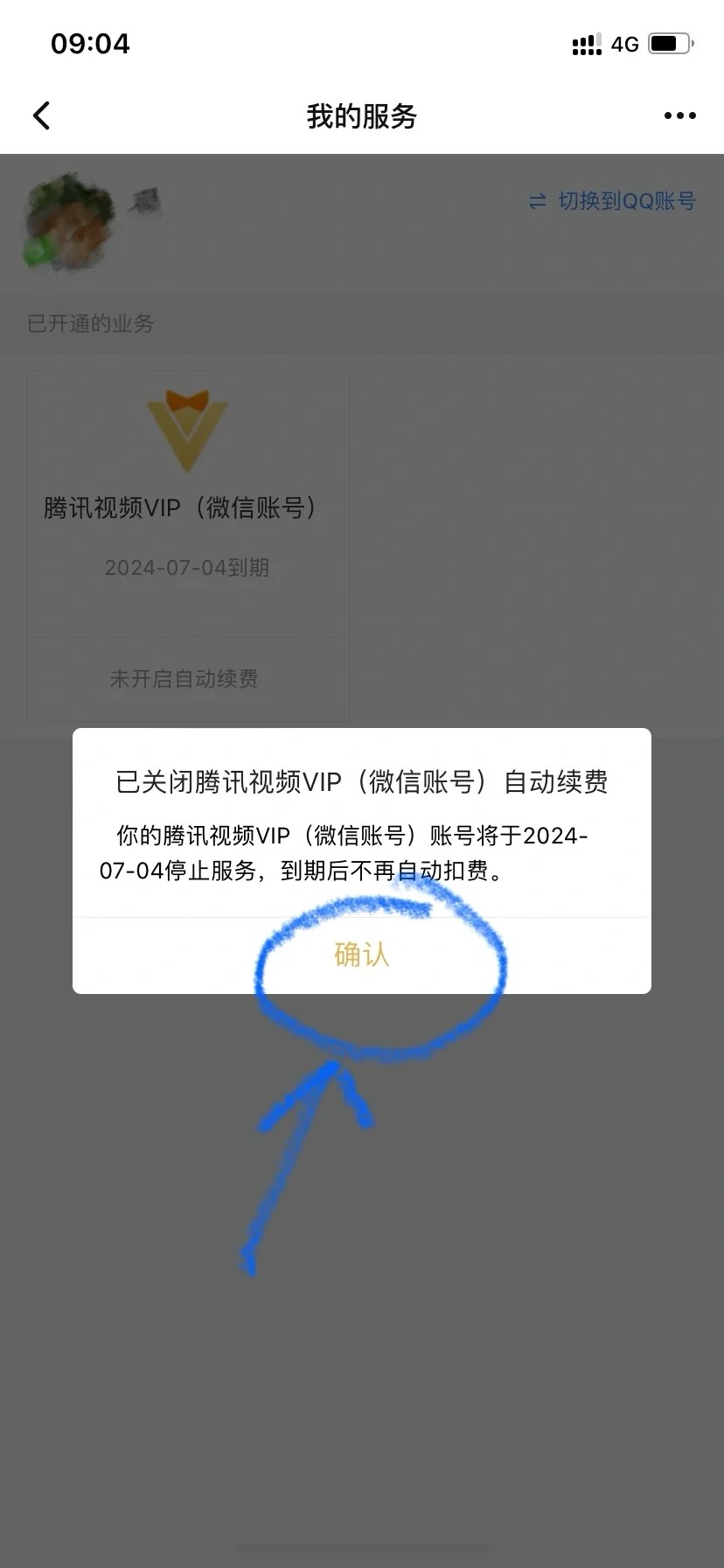724x1568 pixels.
Task: Tap the 09:04 clock in status bar
Action: point(90,43)
